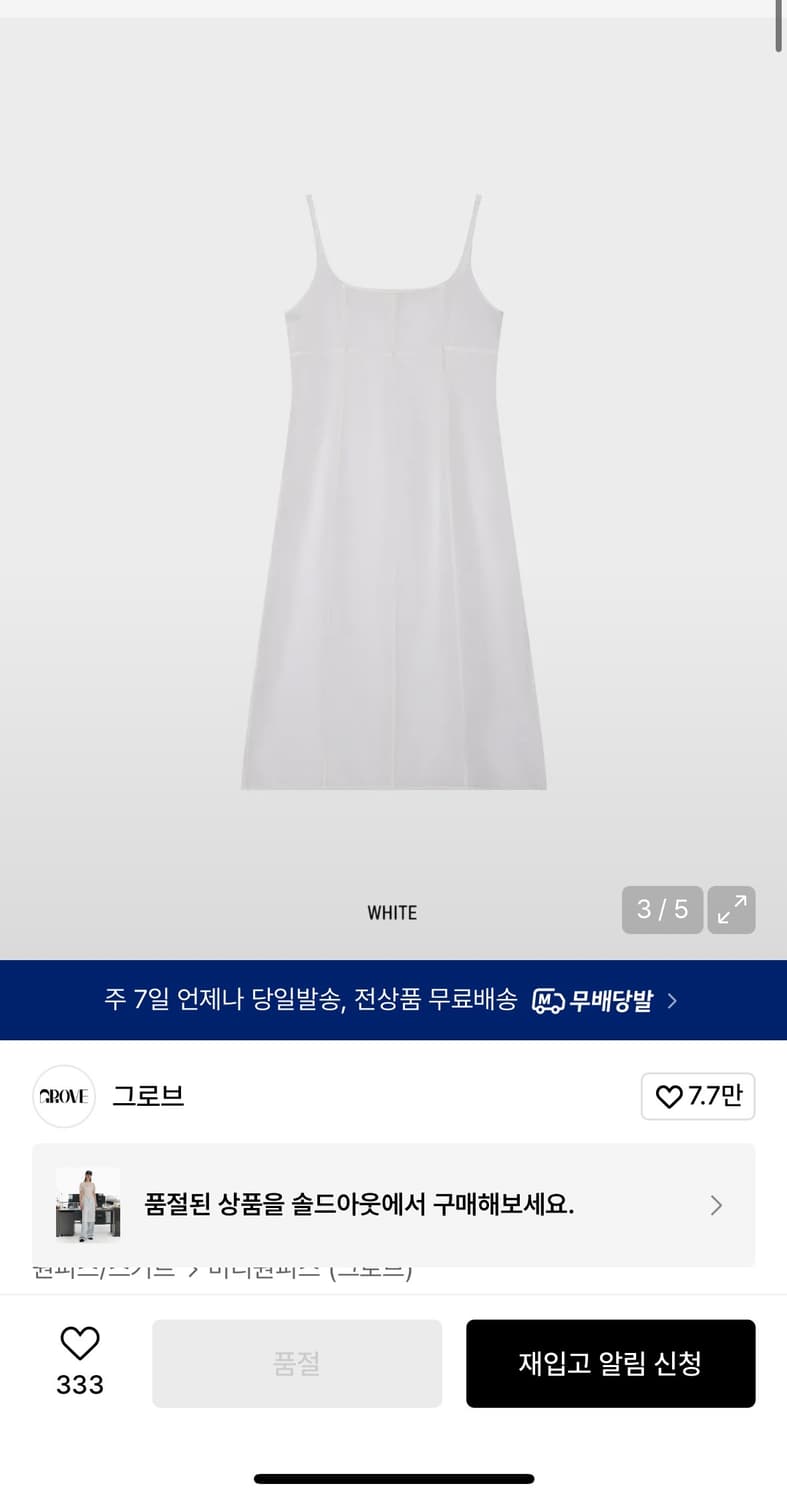Click the 3/5 image counter badge

662,910
